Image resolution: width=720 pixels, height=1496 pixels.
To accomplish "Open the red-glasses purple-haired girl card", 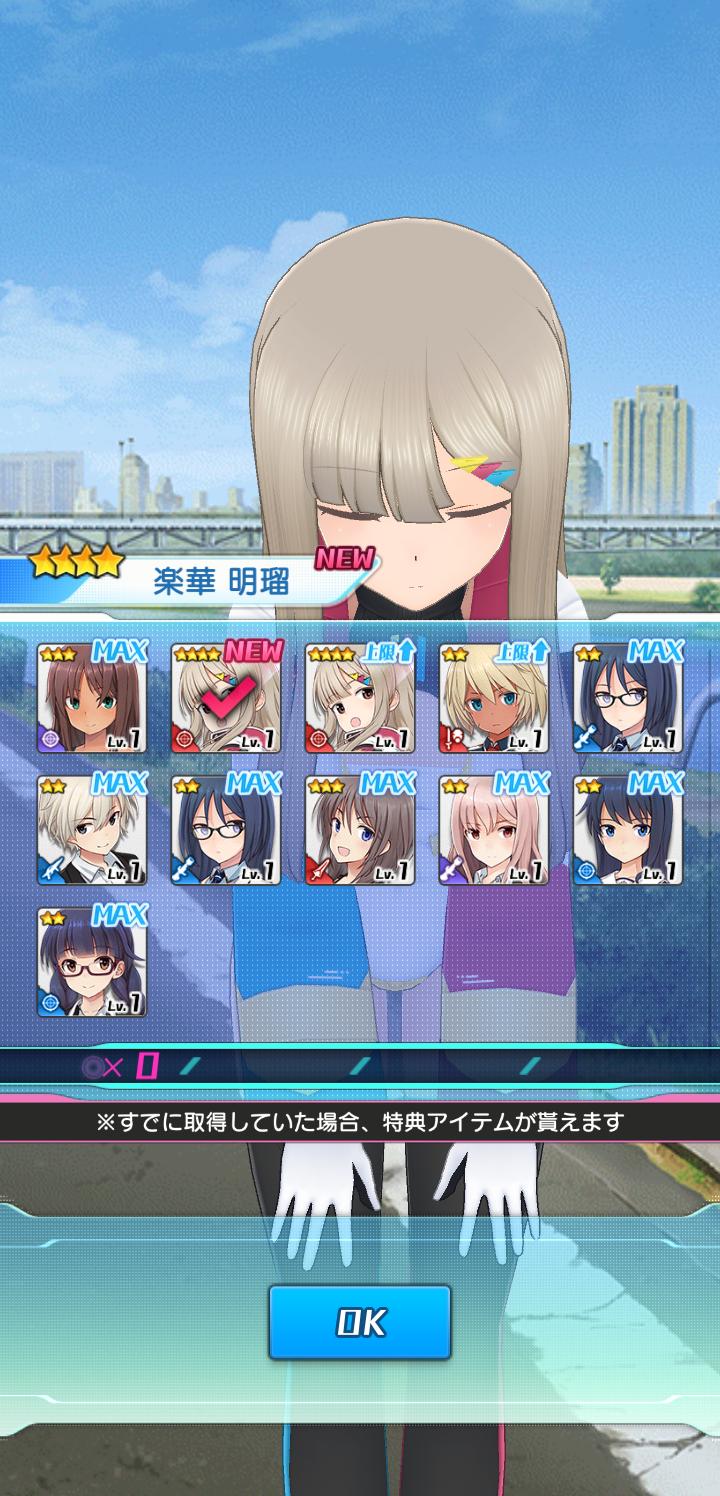I will 92,962.
